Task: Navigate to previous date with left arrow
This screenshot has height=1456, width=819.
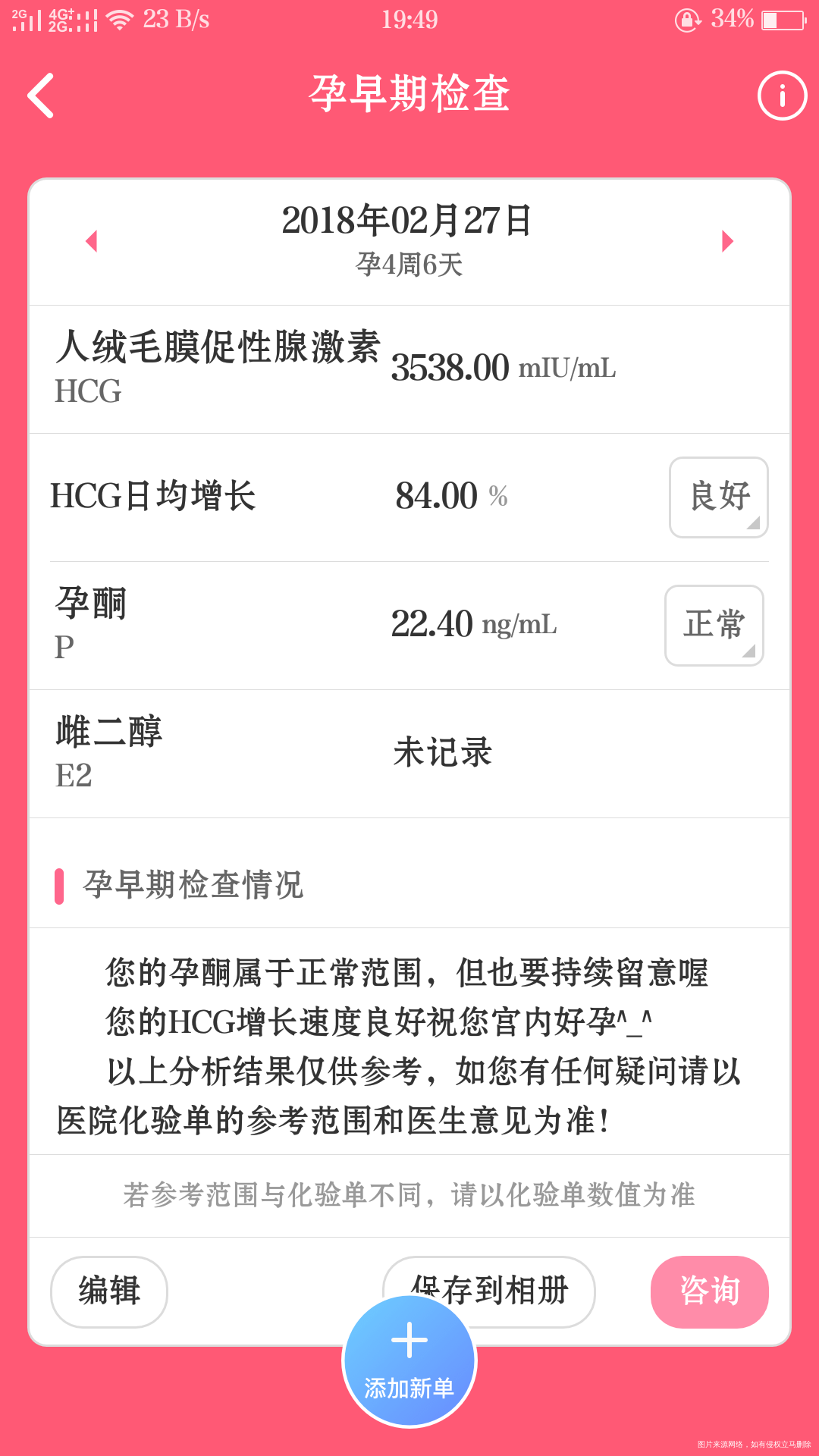Action: 91,241
